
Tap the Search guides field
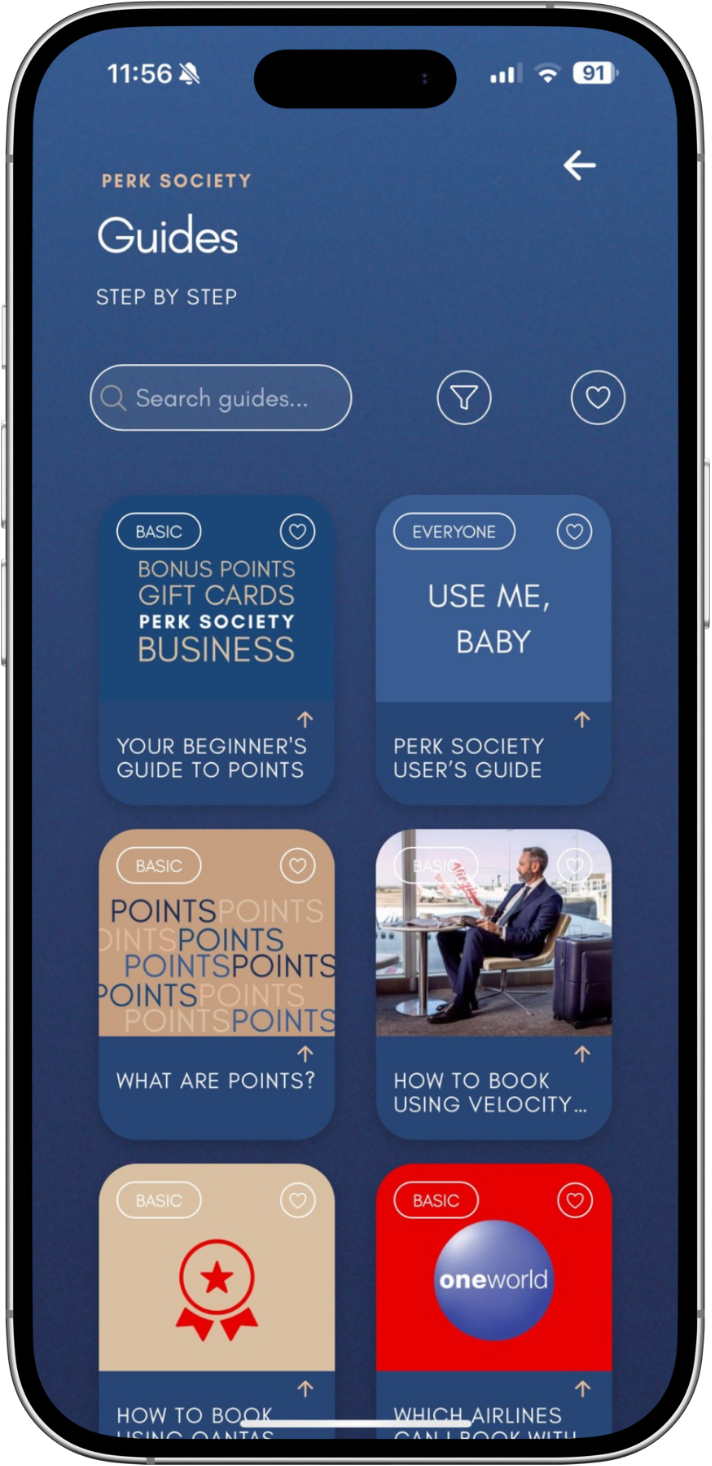click(x=221, y=398)
